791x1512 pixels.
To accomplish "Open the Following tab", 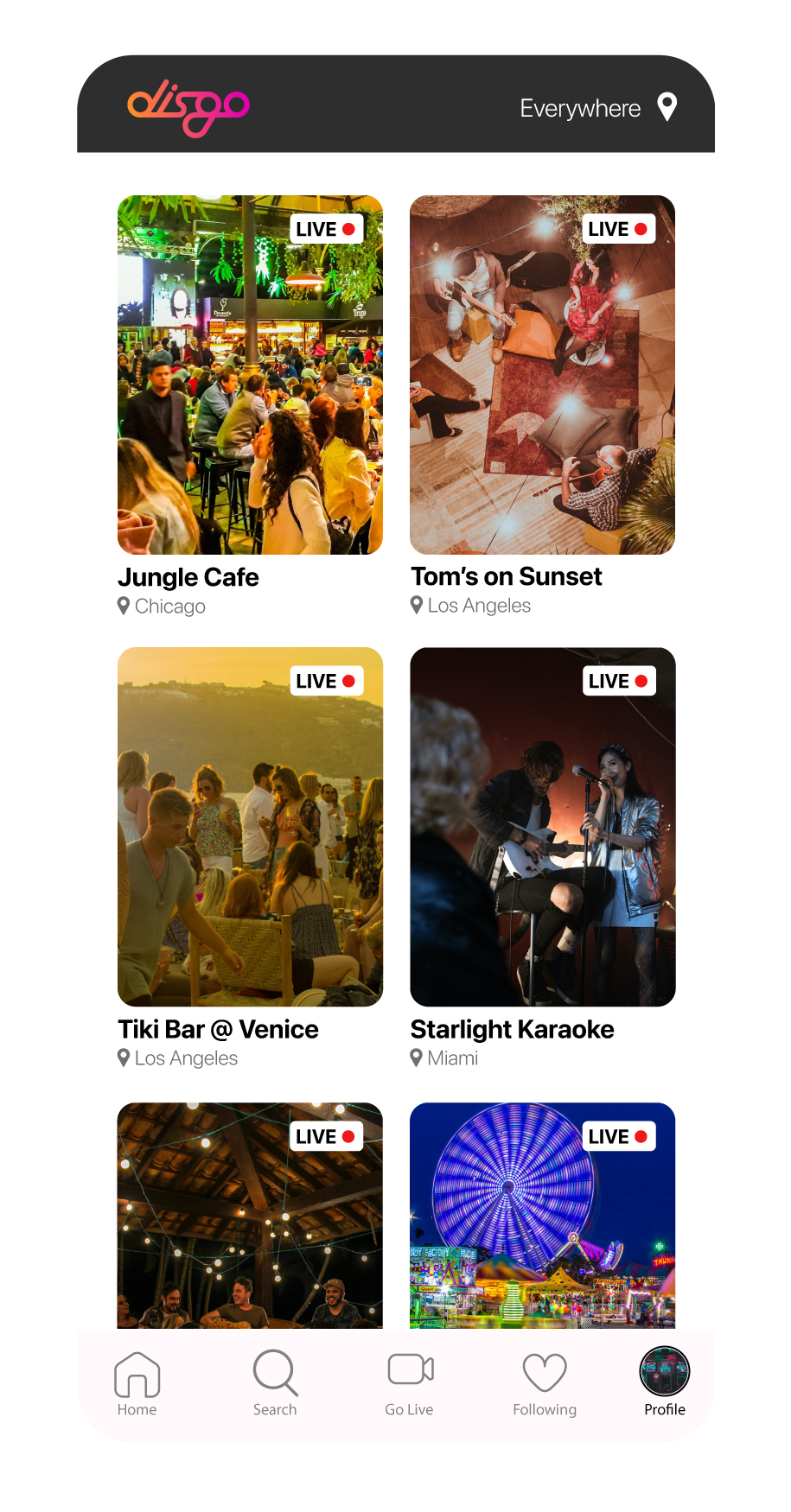I will [x=545, y=1382].
